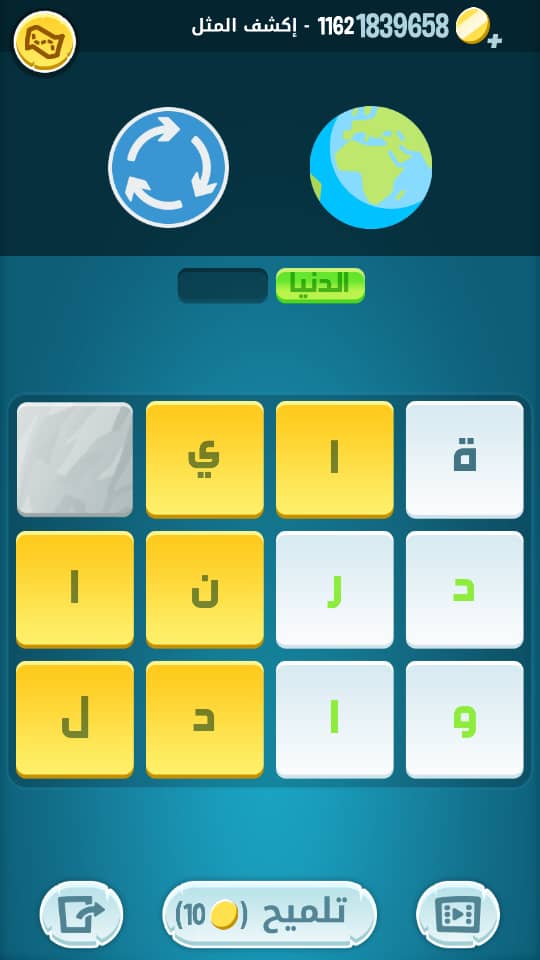Add more coins with the plus coin icon
This screenshot has width=540, height=960.
point(478,28)
